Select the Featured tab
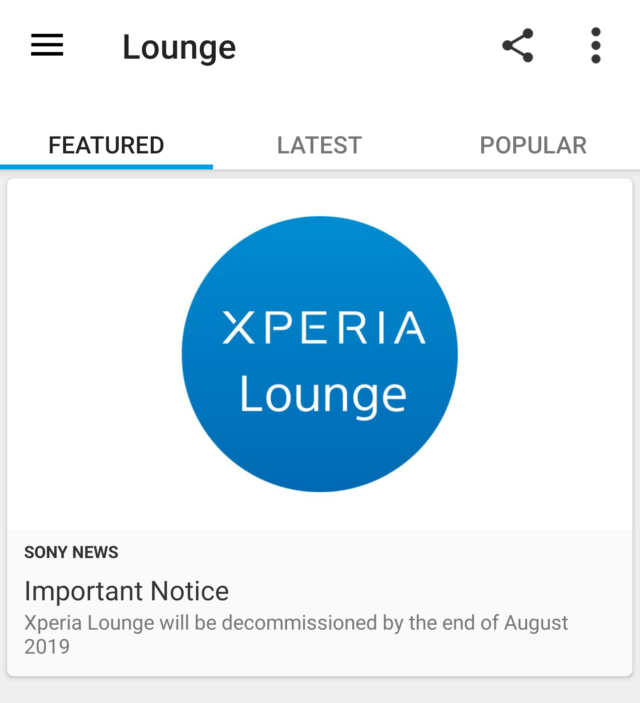640x703 pixels. click(106, 145)
